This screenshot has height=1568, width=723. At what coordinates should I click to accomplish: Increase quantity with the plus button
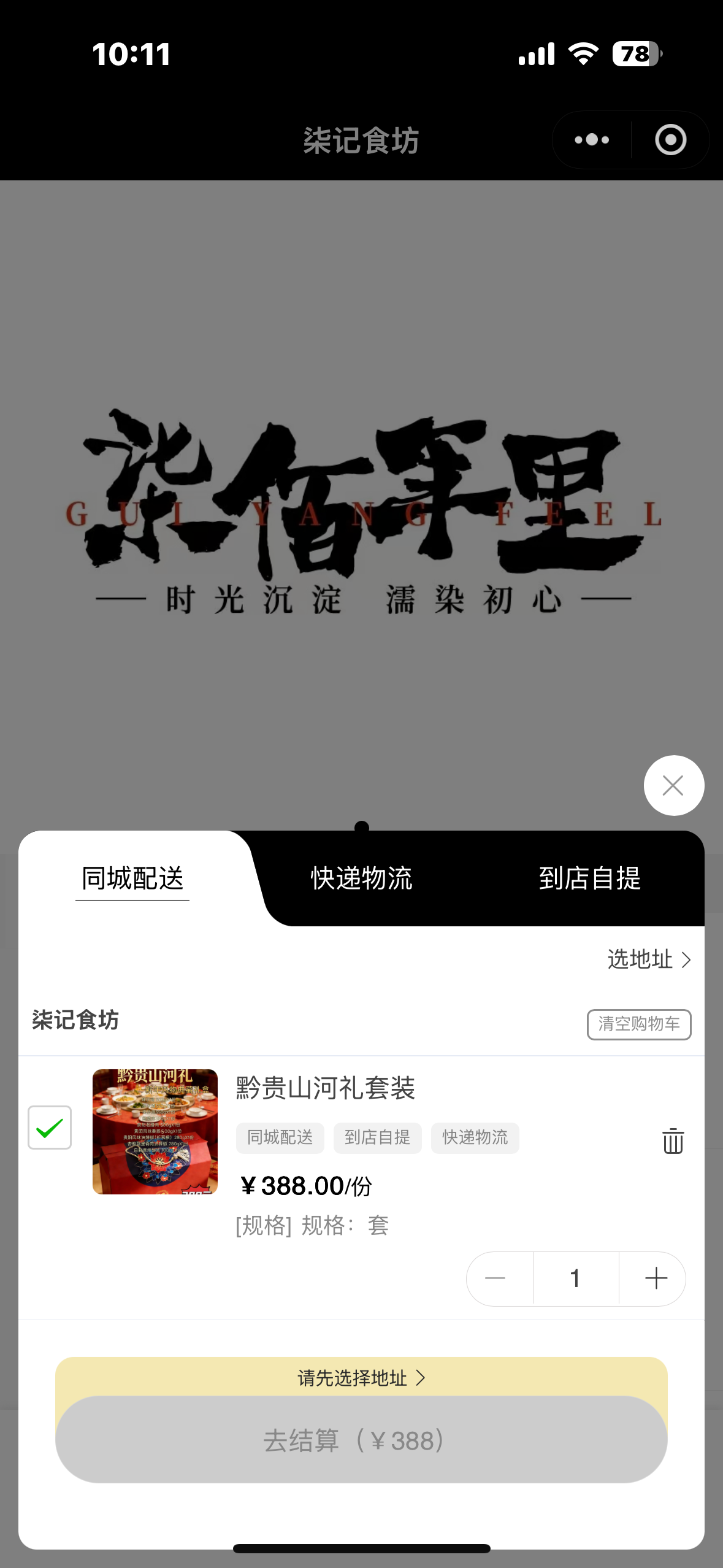point(656,1278)
